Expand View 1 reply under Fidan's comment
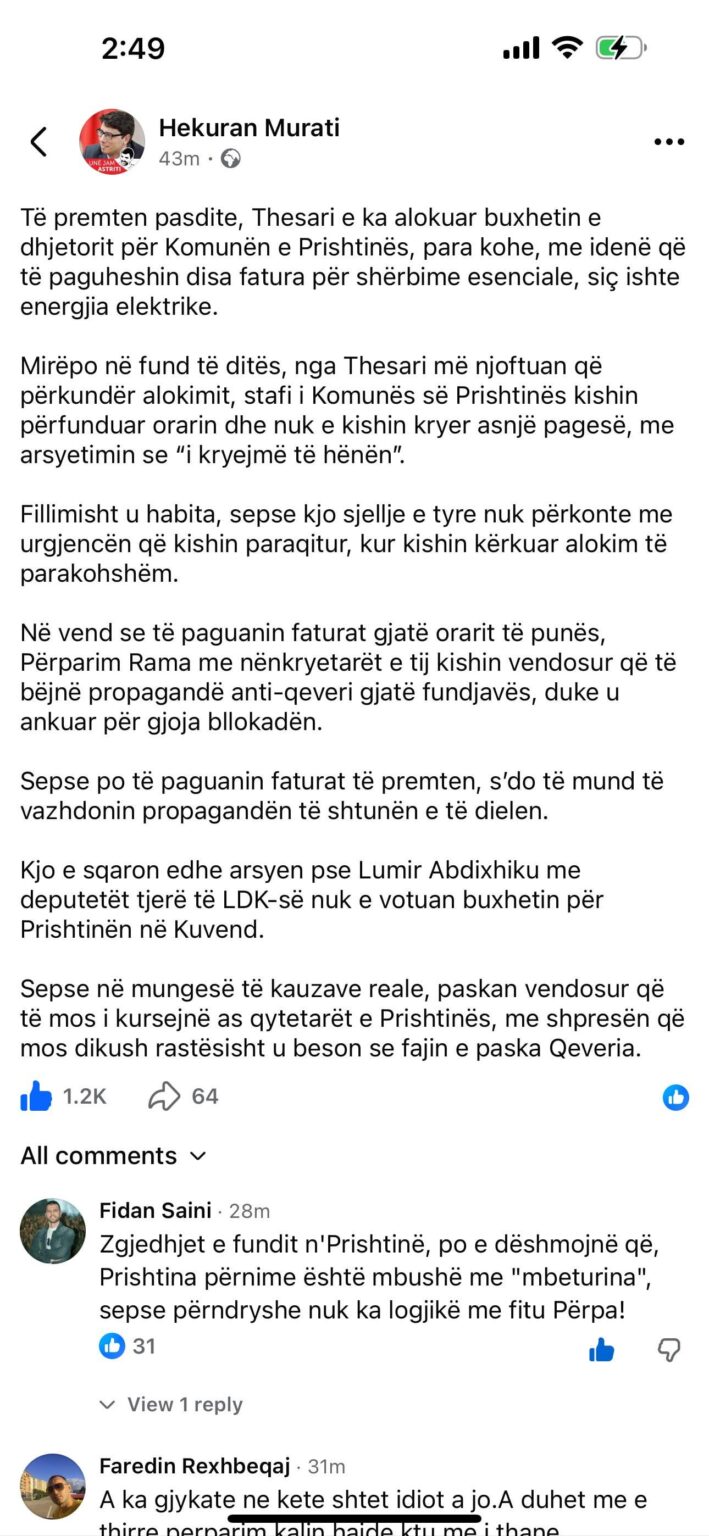This screenshot has width=709, height=1536. coord(172,1404)
